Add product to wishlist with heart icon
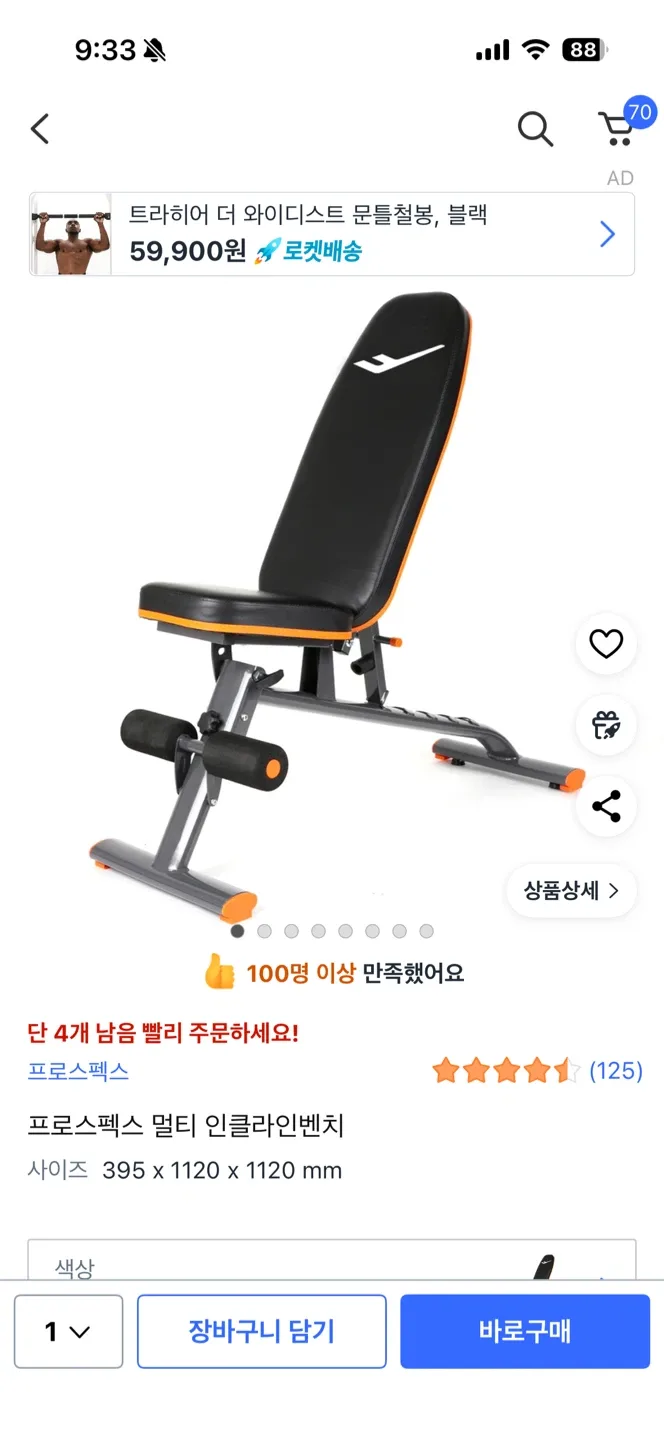The image size is (664, 1440). tap(606, 644)
